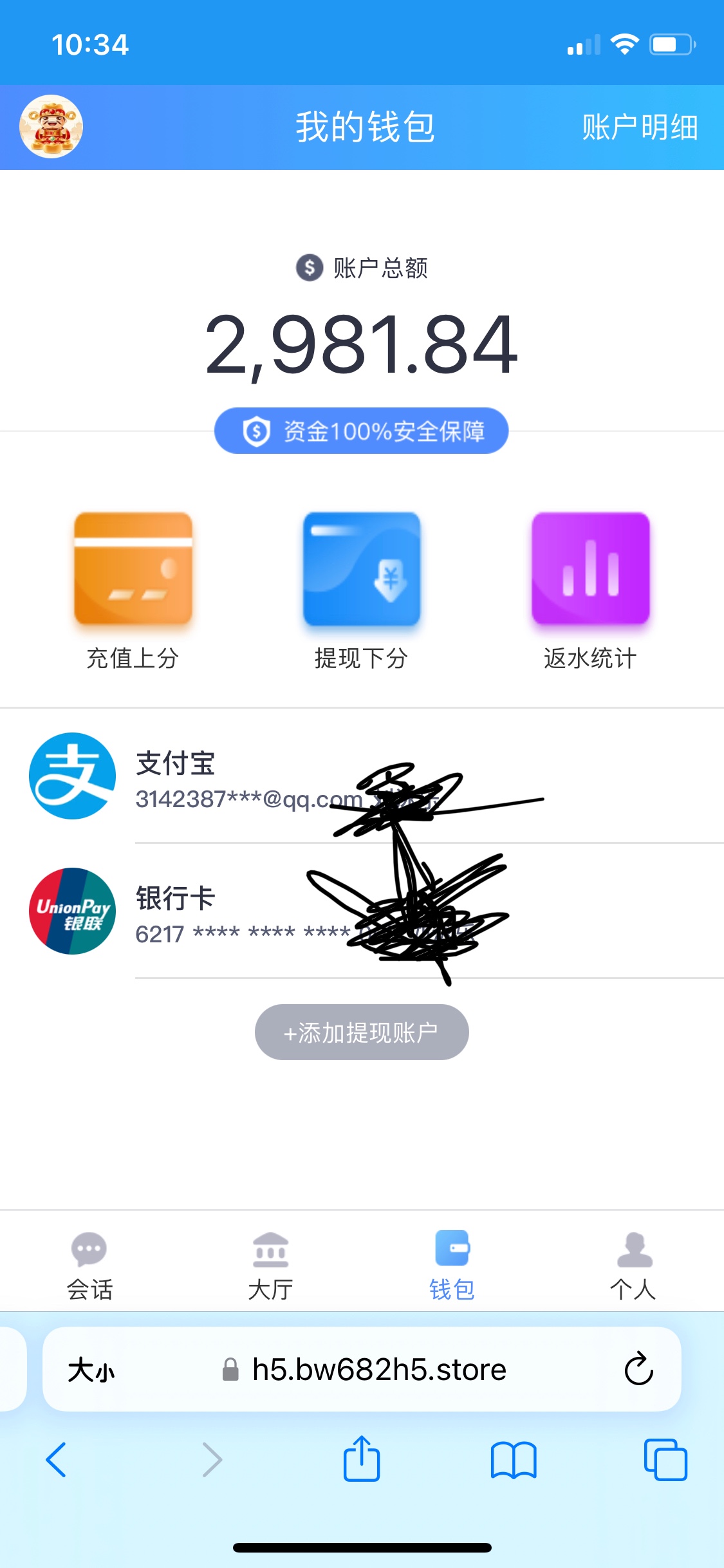Go back in Safari
The width and height of the screenshot is (724, 1568).
[57, 1459]
